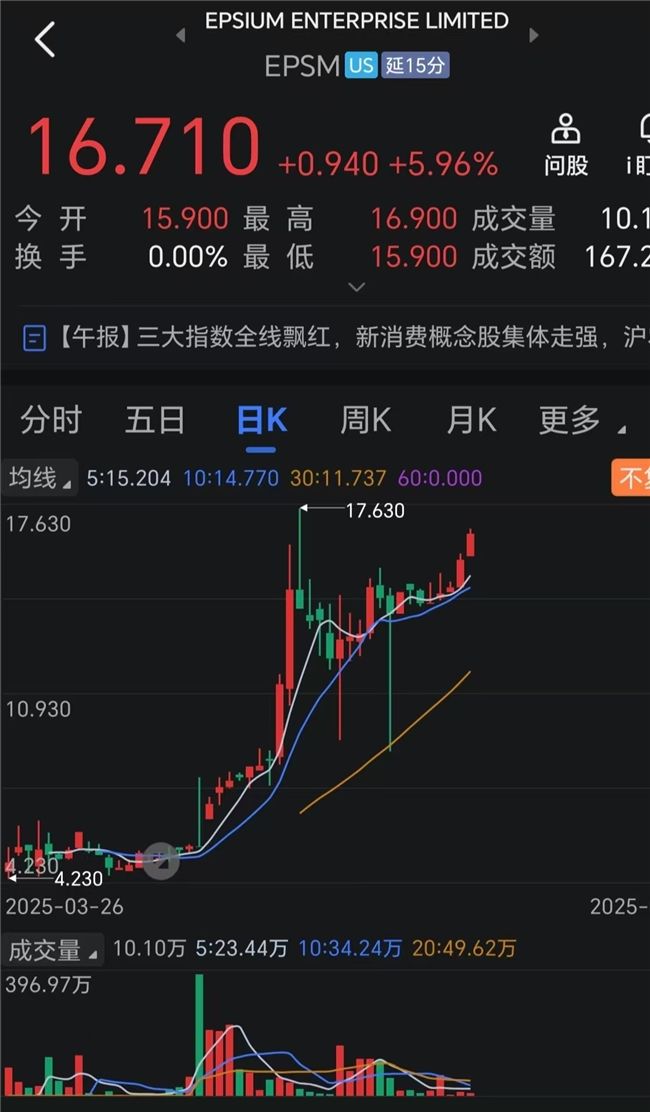Screen dimensions: 650x1112
Task: Go back to the previous screen
Action: click(x=45, y=40)
